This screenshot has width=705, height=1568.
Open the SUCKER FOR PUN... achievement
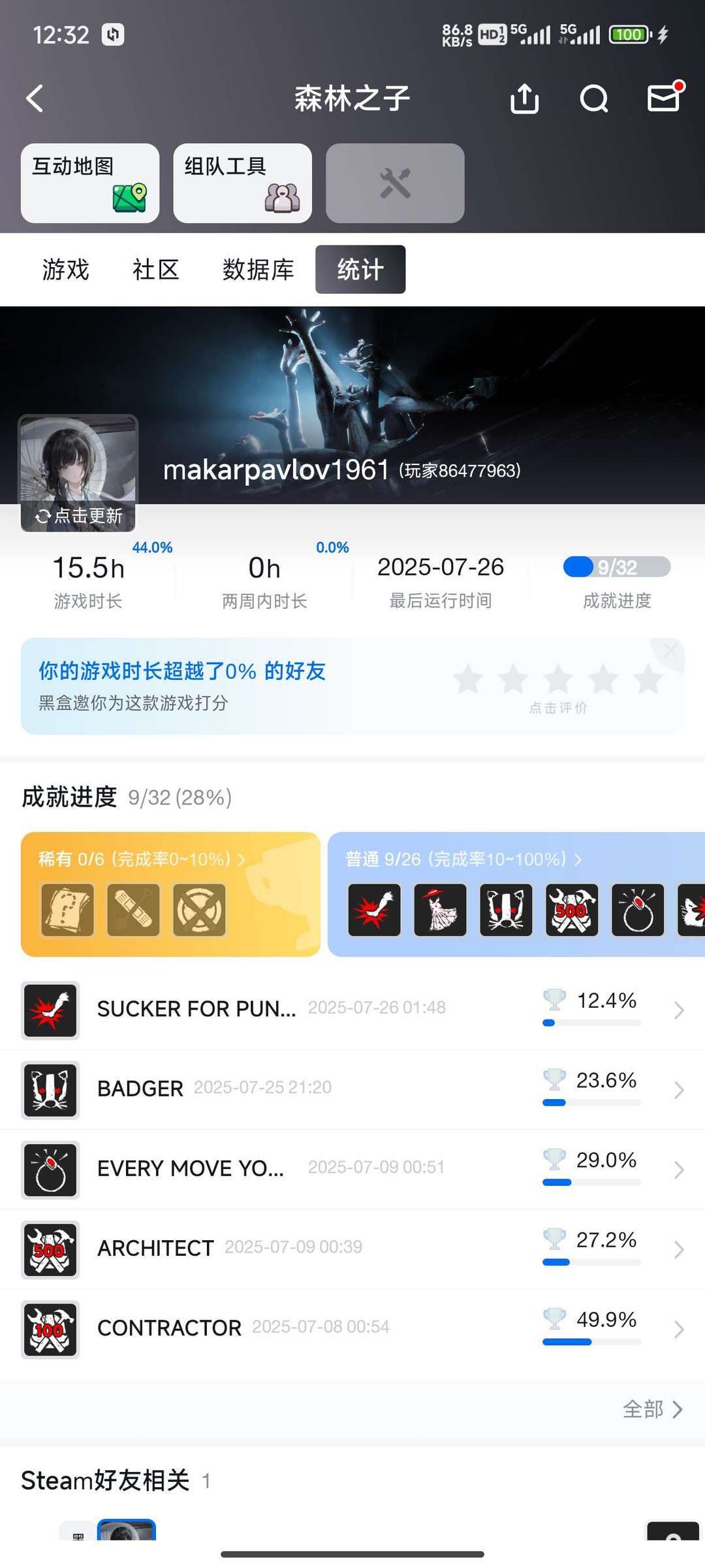click(352, 1010)
